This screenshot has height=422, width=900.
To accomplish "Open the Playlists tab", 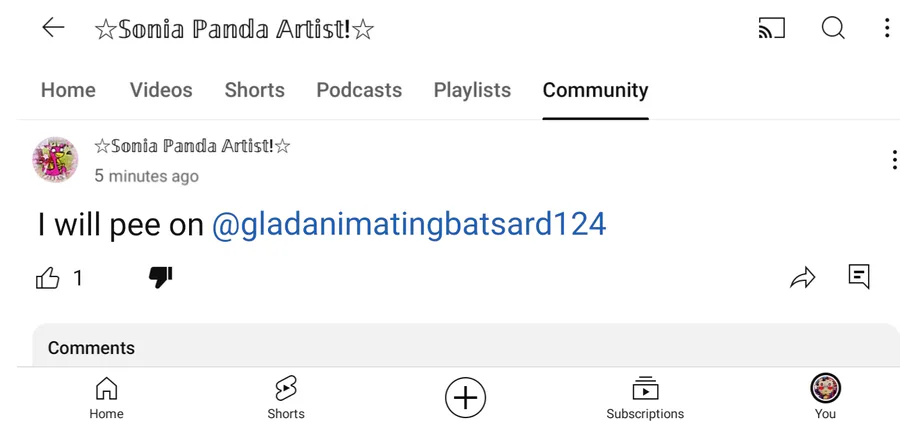I will pyautogui.click(x=472, y=90).
